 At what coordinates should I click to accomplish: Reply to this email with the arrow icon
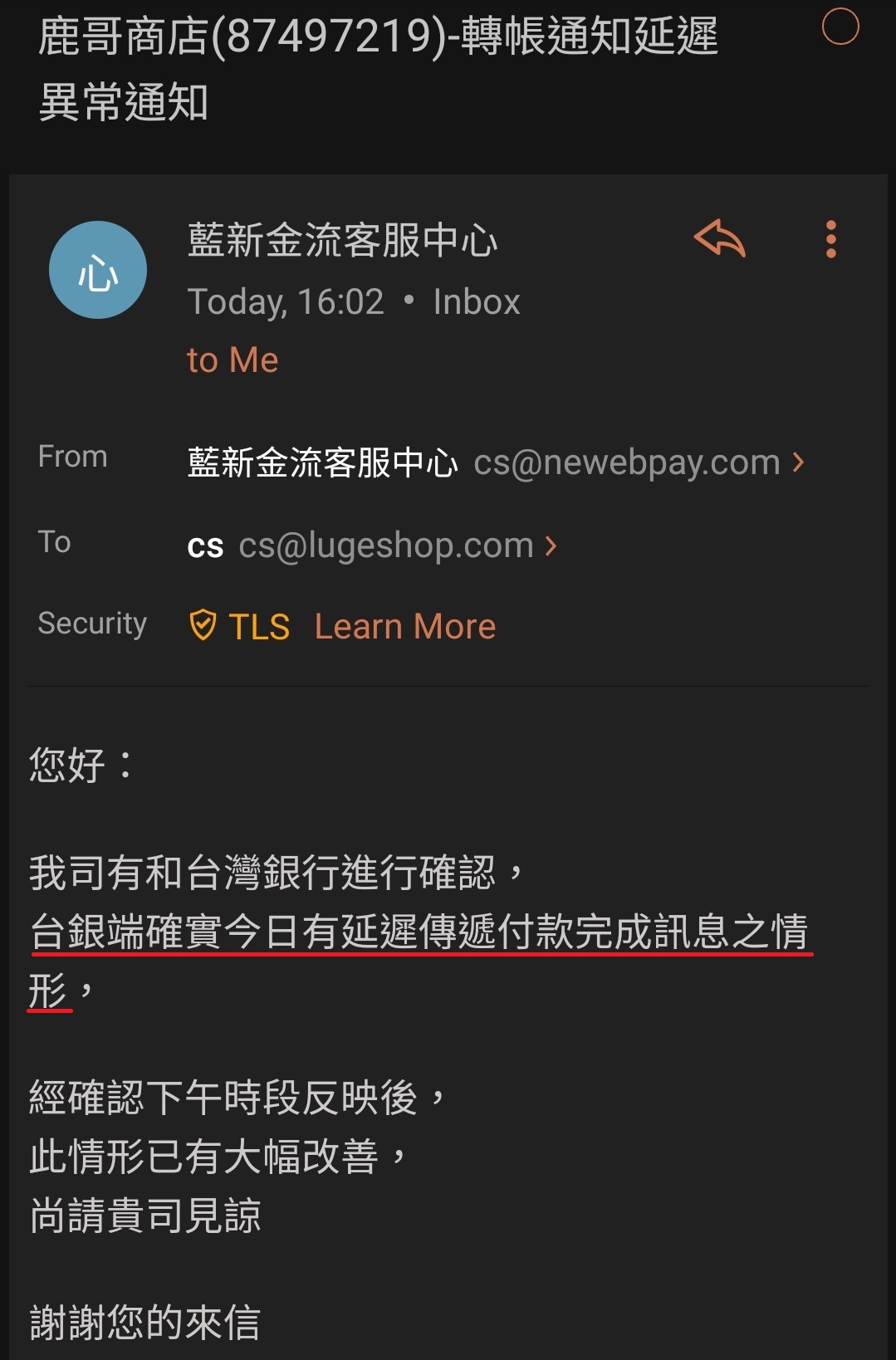coord(719,239)
